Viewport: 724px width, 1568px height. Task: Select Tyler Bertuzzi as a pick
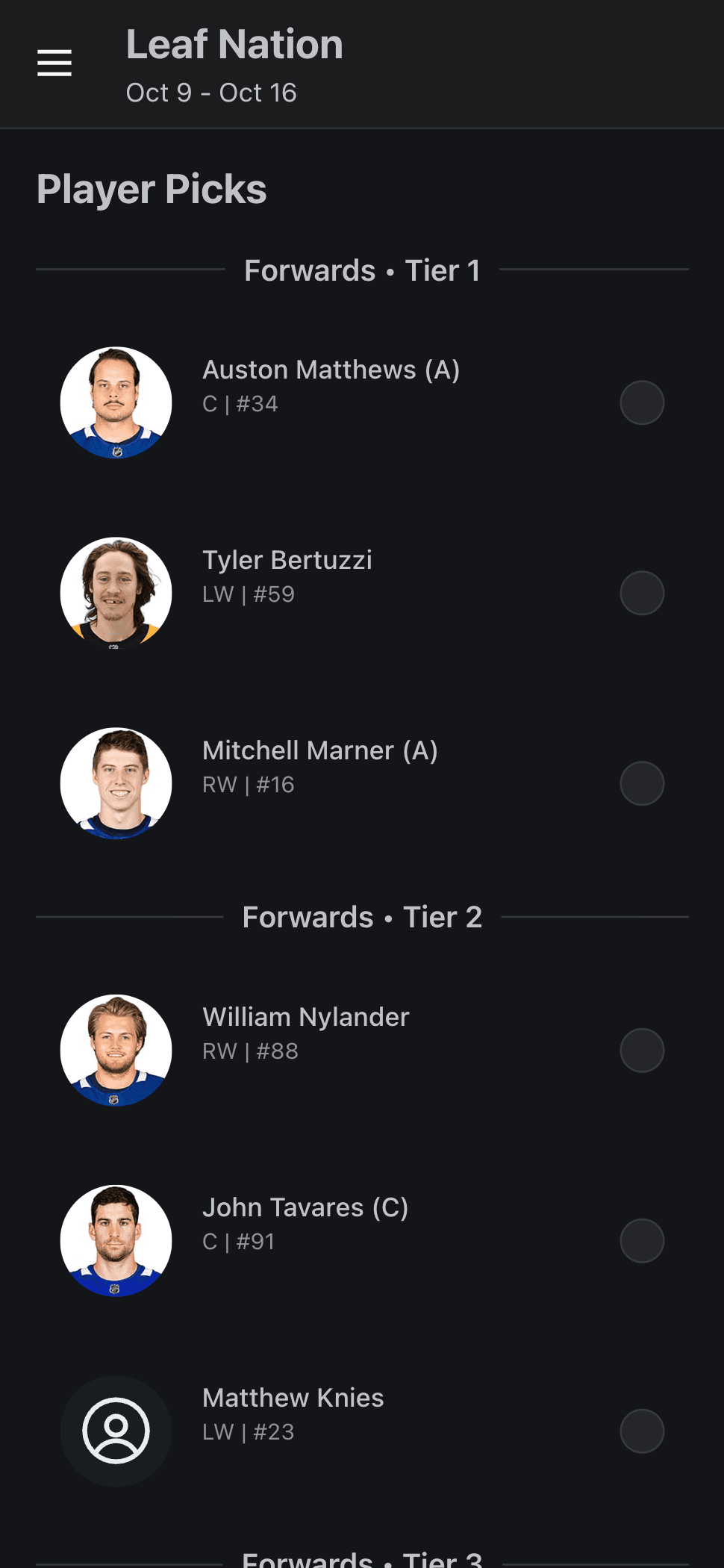point(642,592)
